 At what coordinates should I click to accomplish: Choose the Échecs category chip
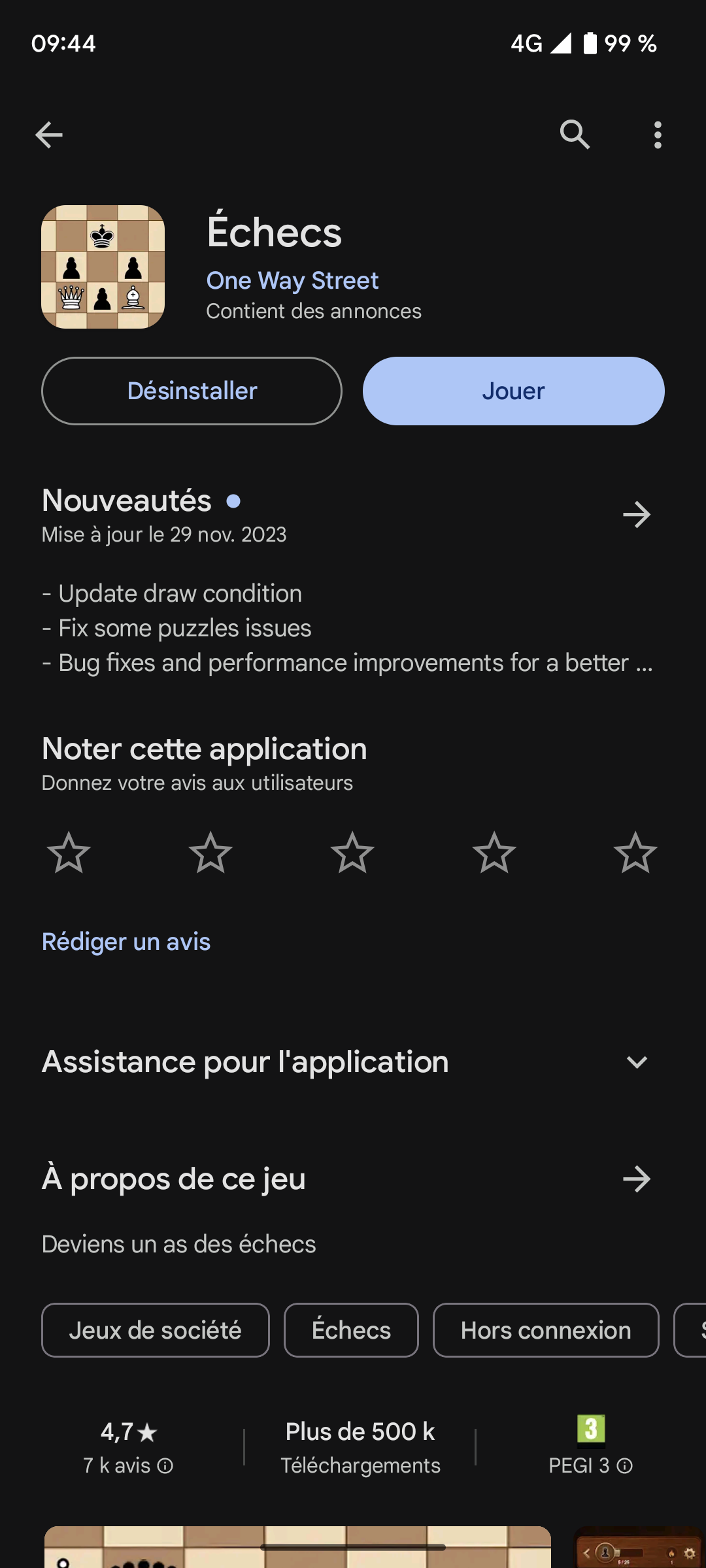(x=351, y=1330)
